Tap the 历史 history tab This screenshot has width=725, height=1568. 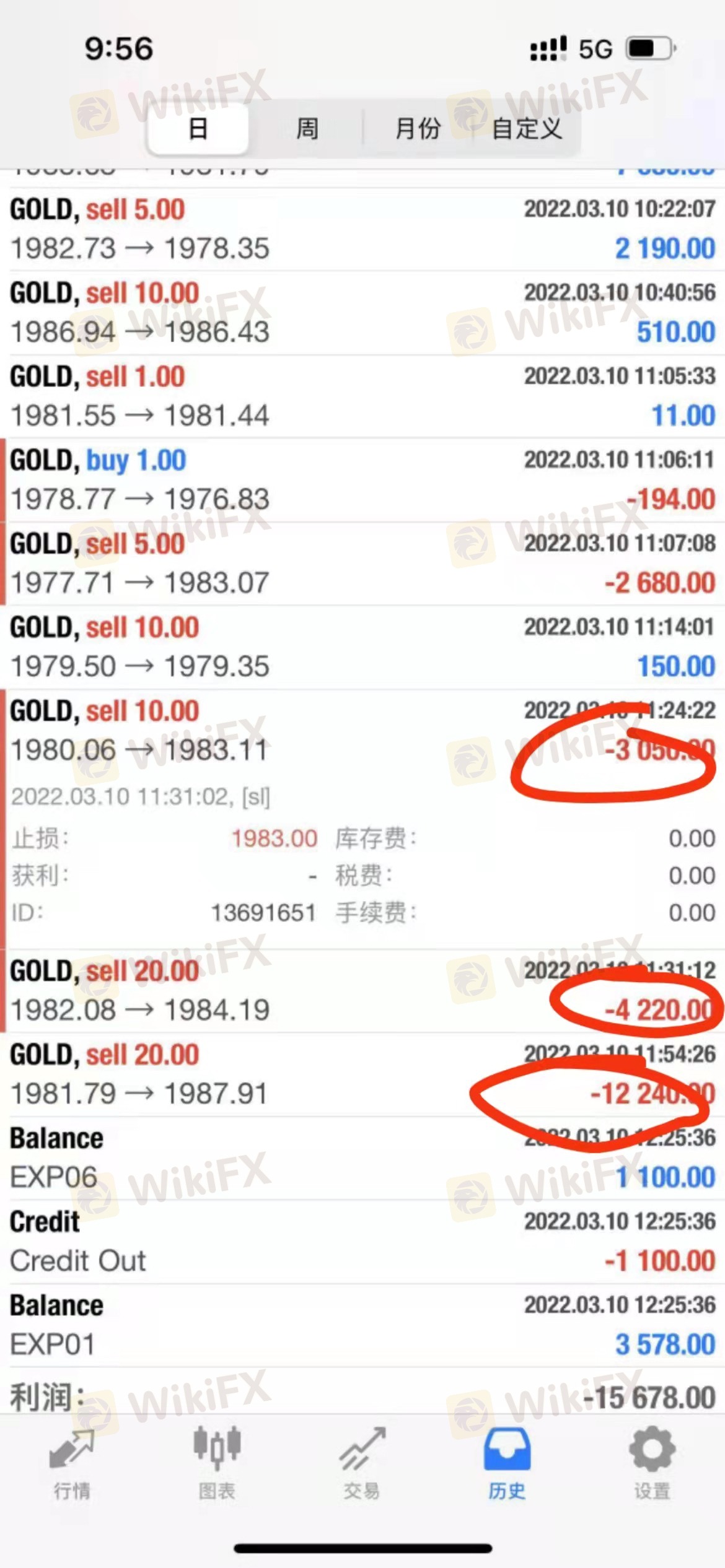click(507, 1463)
